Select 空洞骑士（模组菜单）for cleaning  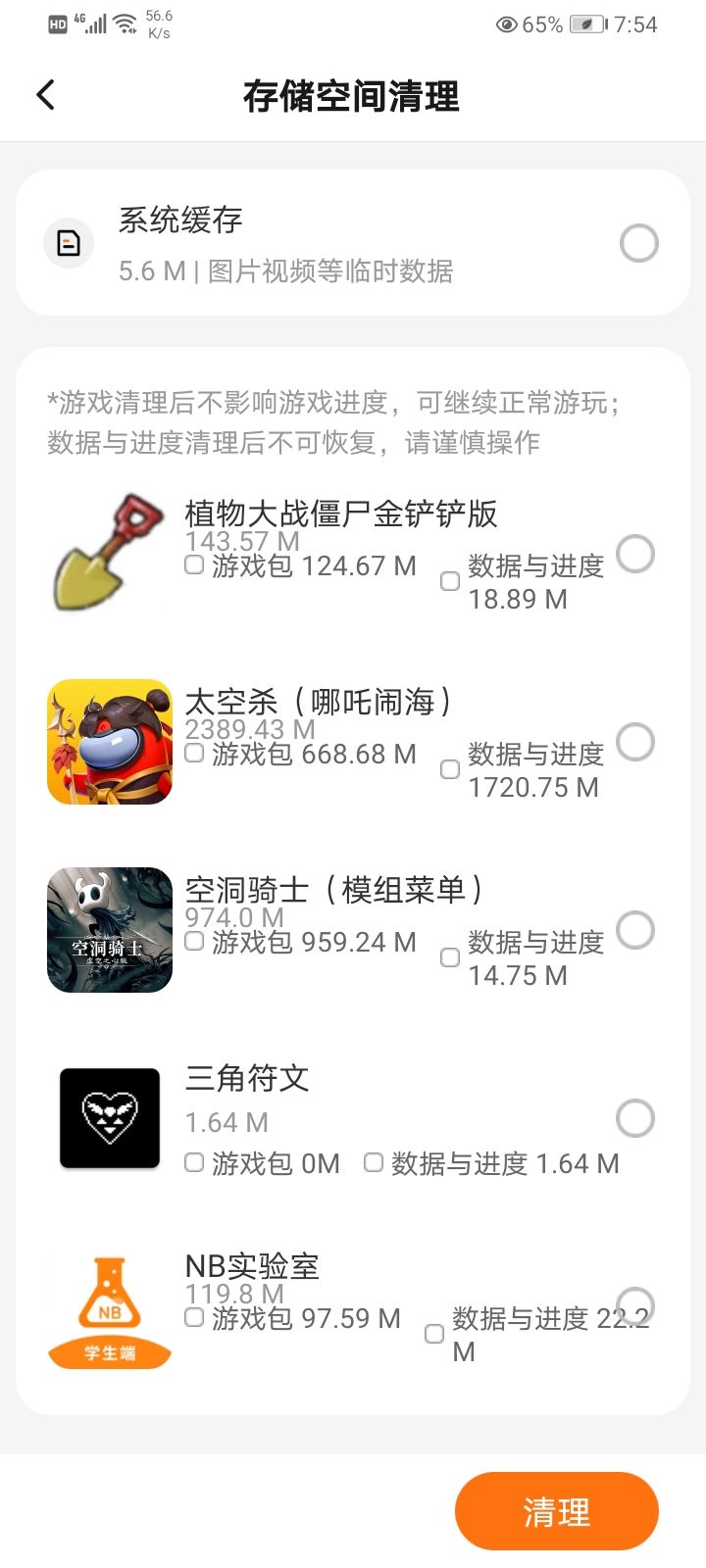point(635,930)
